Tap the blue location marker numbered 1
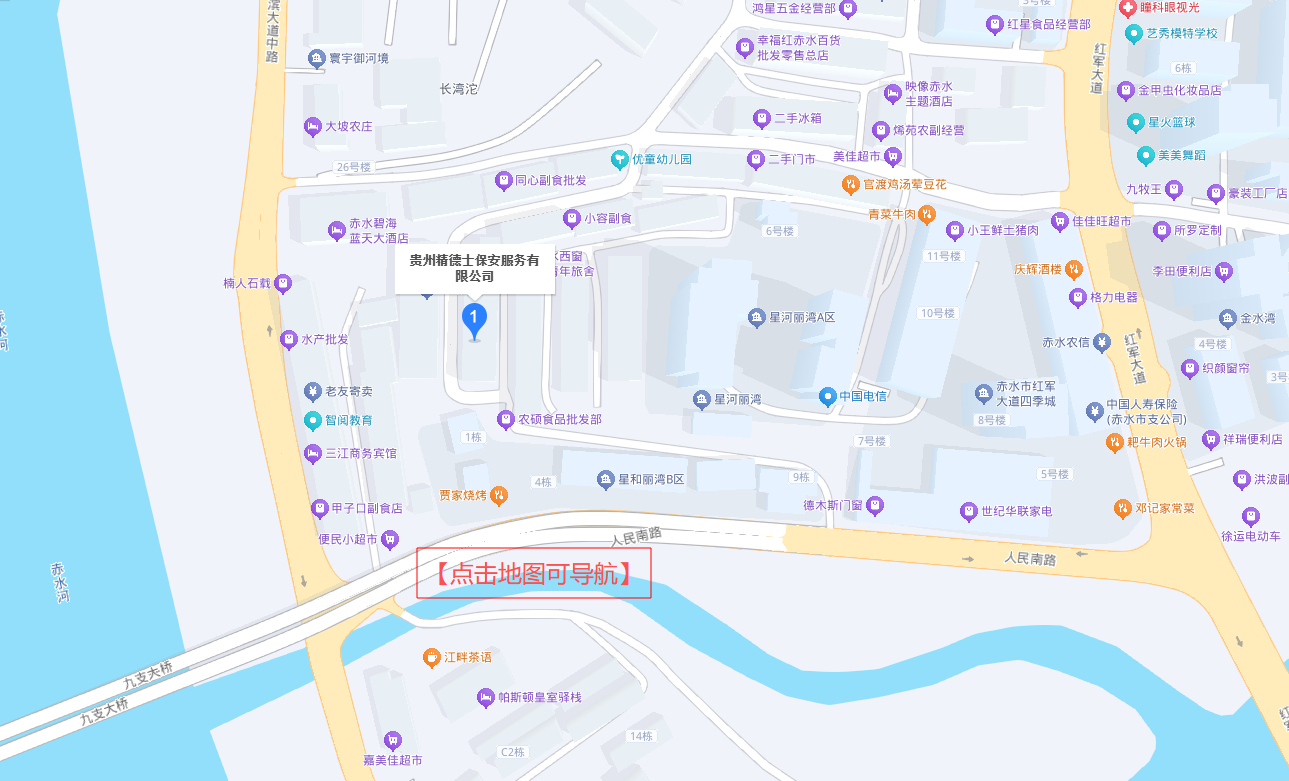Screen dimensions: 1289x781 474,319
